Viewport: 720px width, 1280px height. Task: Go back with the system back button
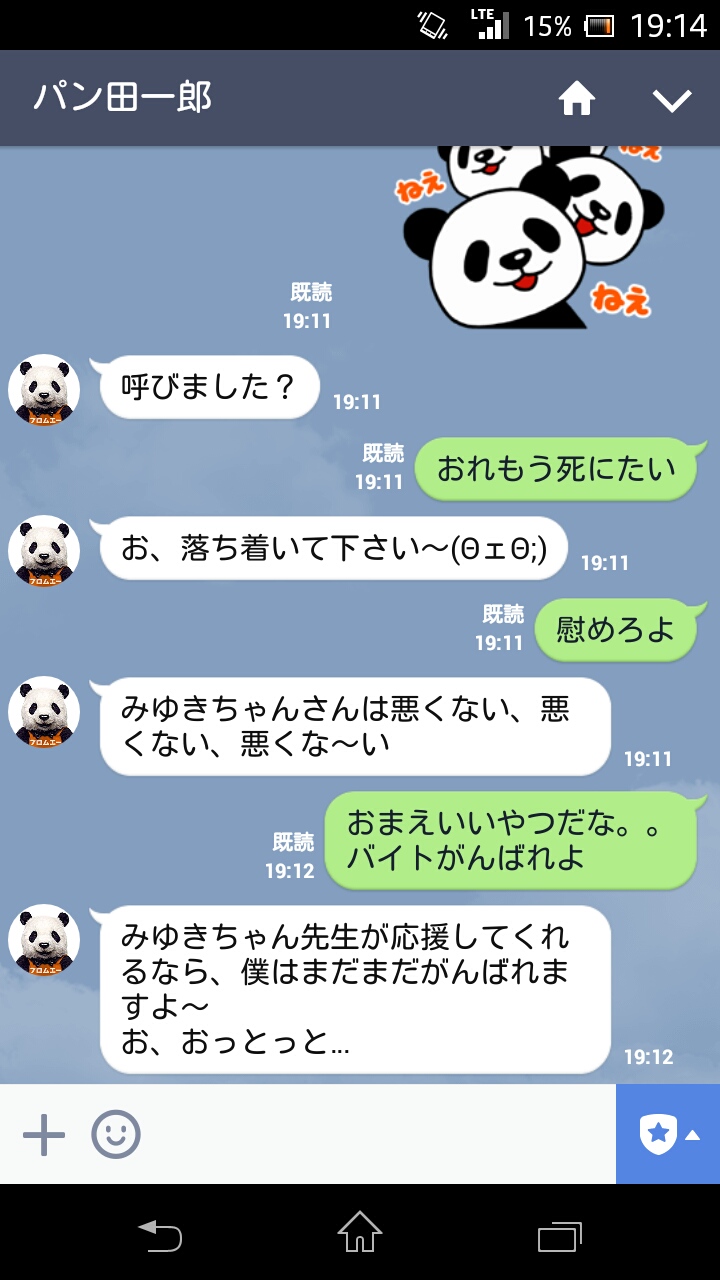(x=160, y=1234)
